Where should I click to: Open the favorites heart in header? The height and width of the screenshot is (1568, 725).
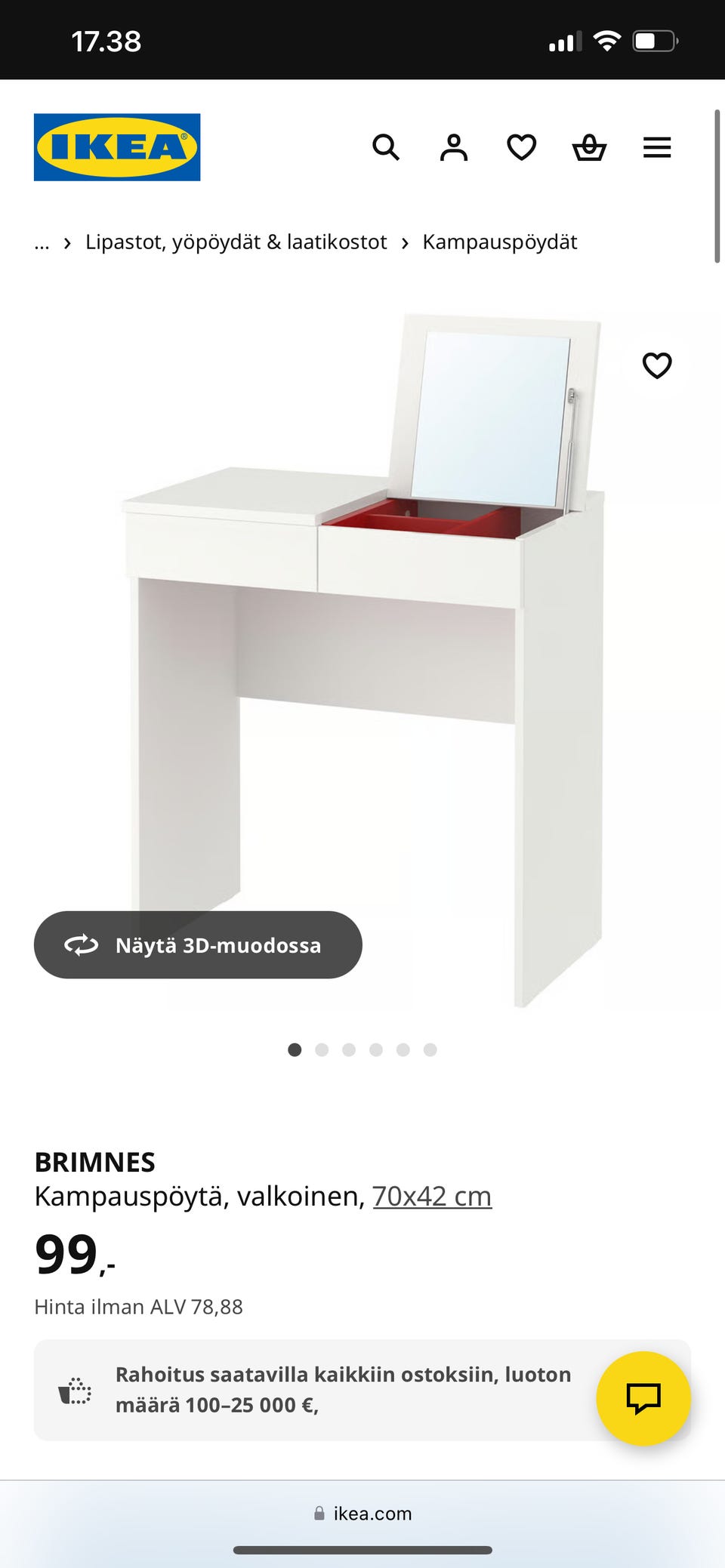point(521,147)
